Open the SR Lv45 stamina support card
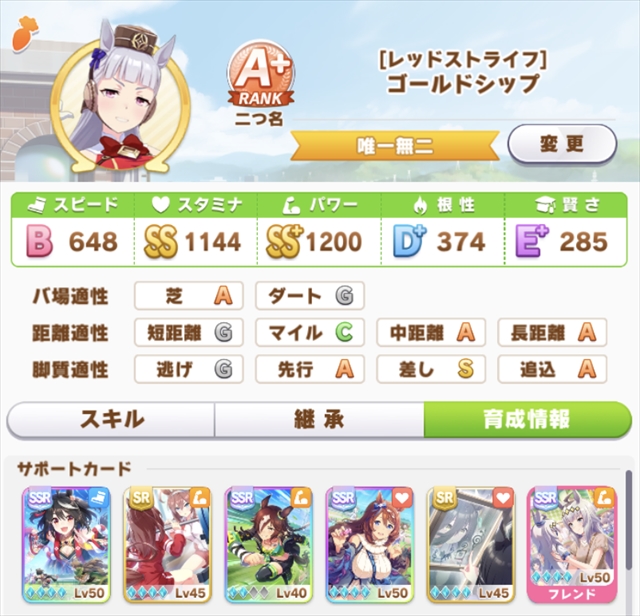Viewport: 640px width, 616px height. click(x=471, y=548)
